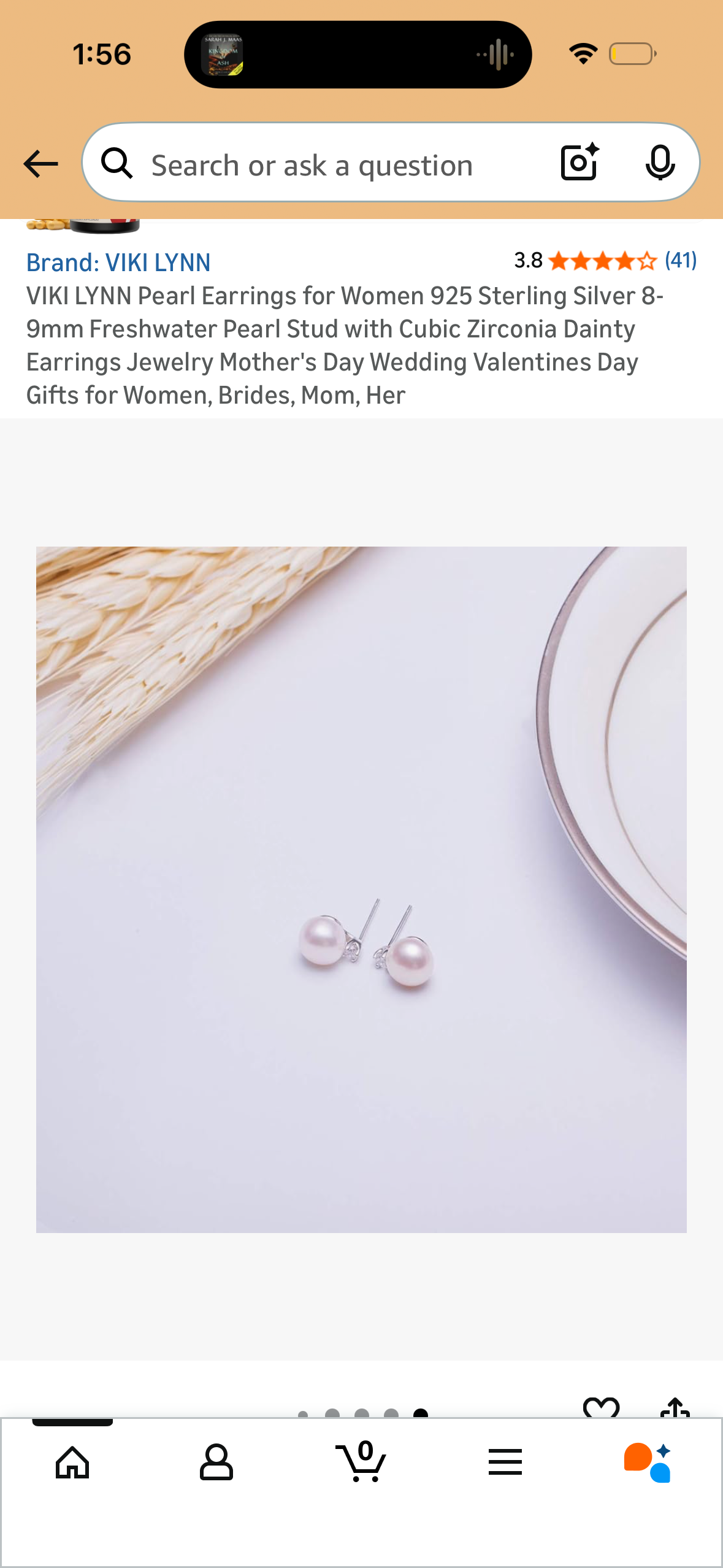Go back using the arrow
The image size is (723, 1568).
click(40, 164)
